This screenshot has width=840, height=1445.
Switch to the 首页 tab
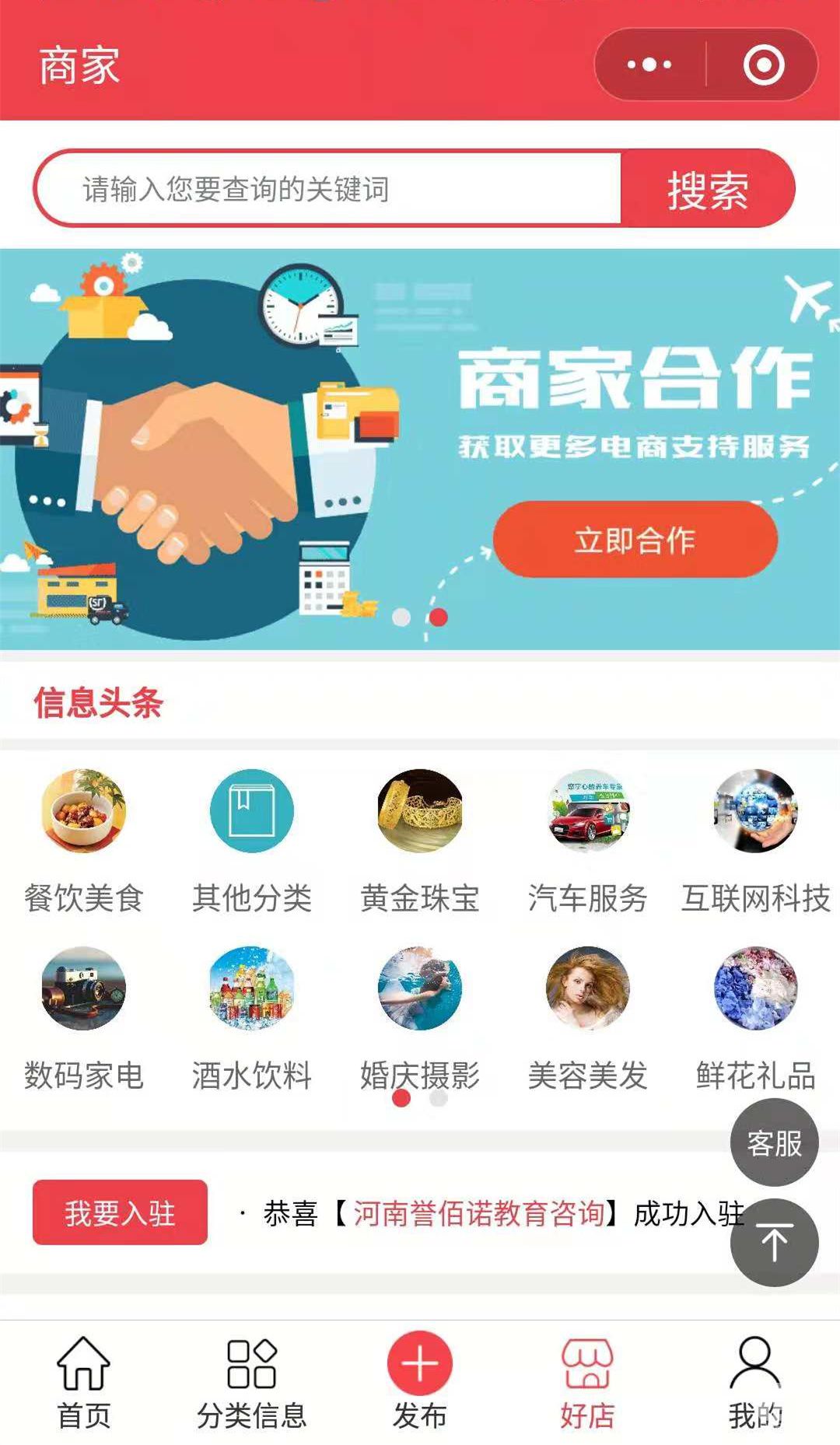83,1382
